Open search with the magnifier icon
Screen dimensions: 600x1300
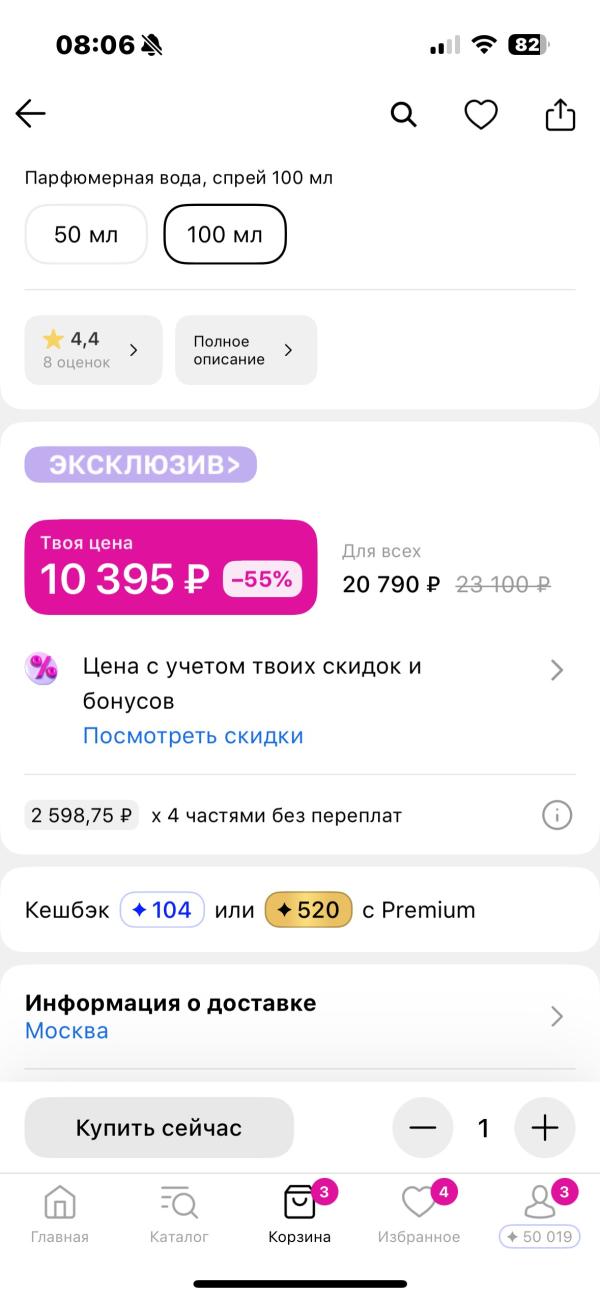(403, 115)
